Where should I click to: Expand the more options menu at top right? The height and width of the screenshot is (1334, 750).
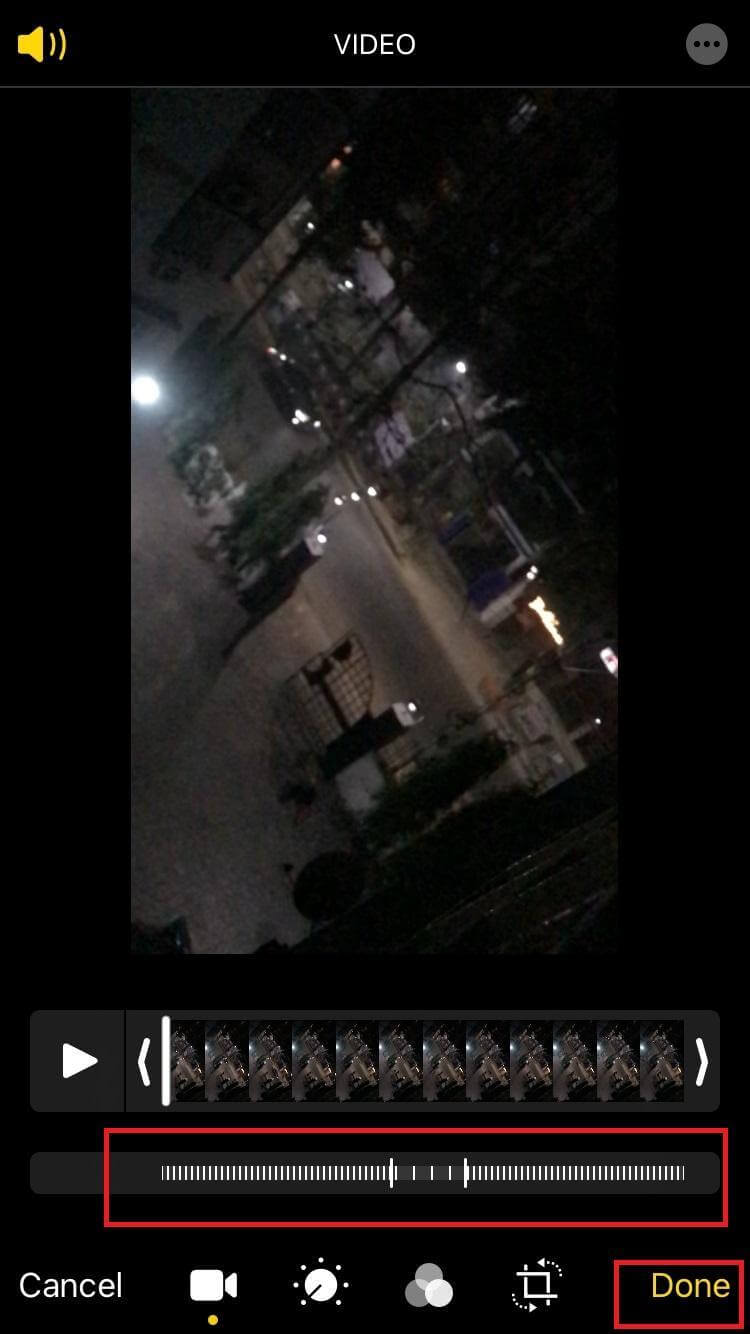click(x=707, y=43)
